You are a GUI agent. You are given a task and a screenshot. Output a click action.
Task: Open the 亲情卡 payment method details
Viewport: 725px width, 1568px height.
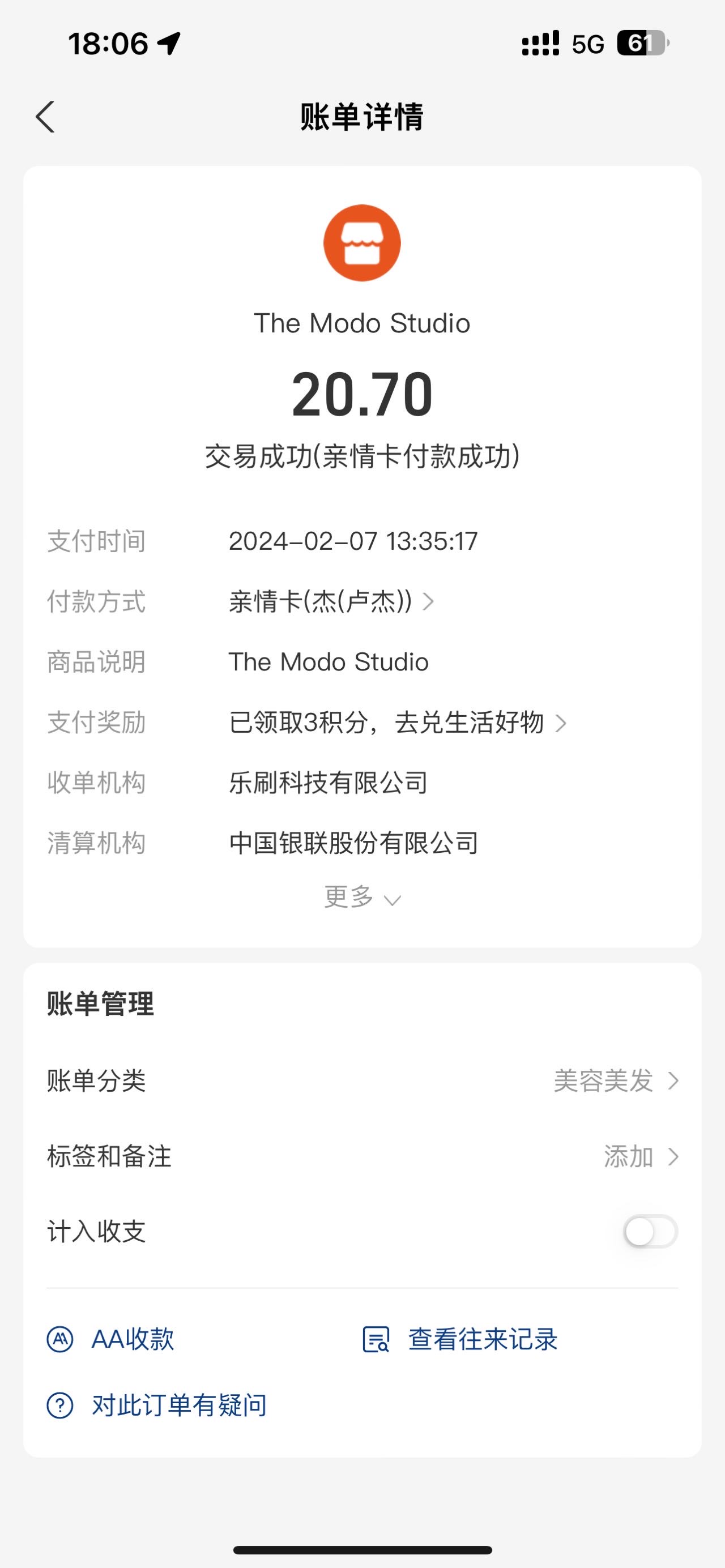332,602
